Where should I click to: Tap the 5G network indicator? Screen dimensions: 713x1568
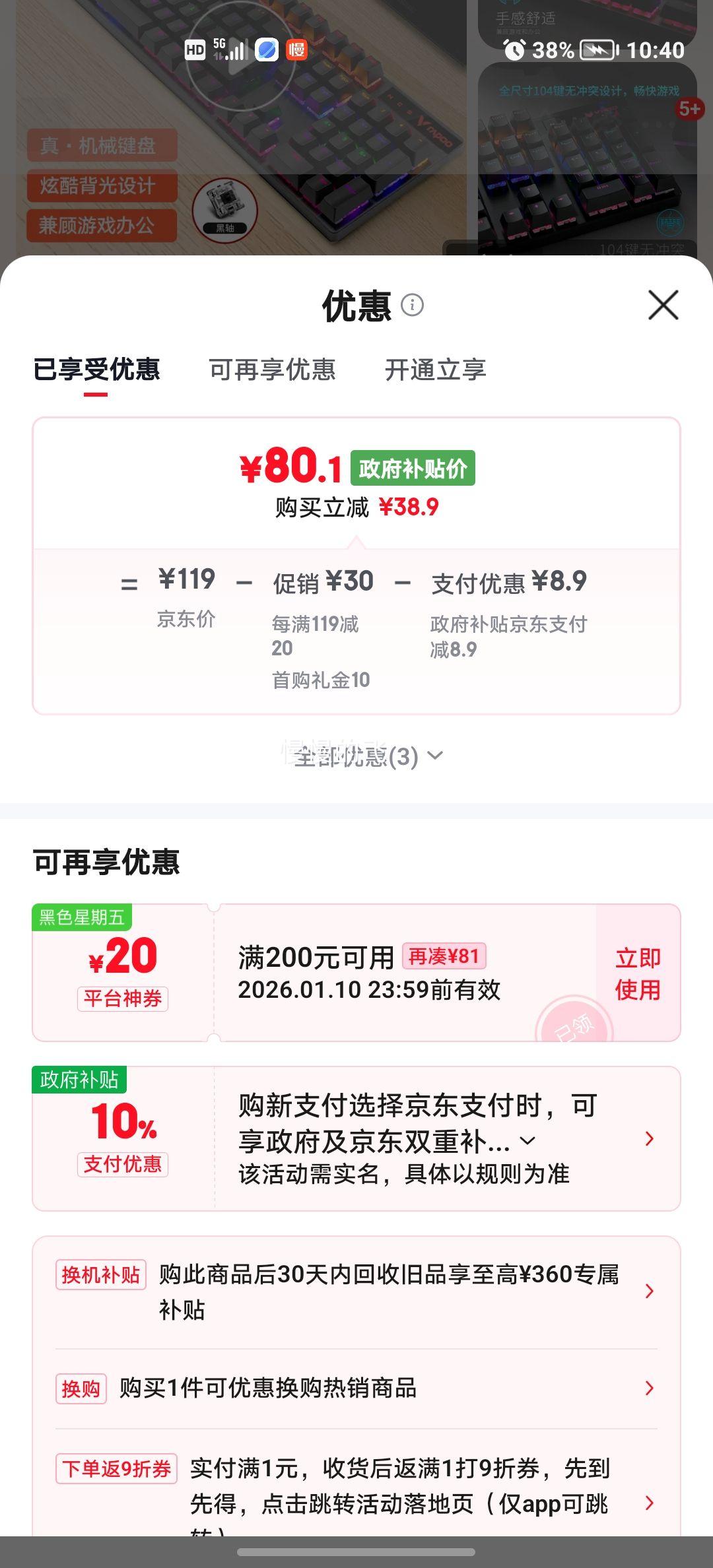coord(218,45)
